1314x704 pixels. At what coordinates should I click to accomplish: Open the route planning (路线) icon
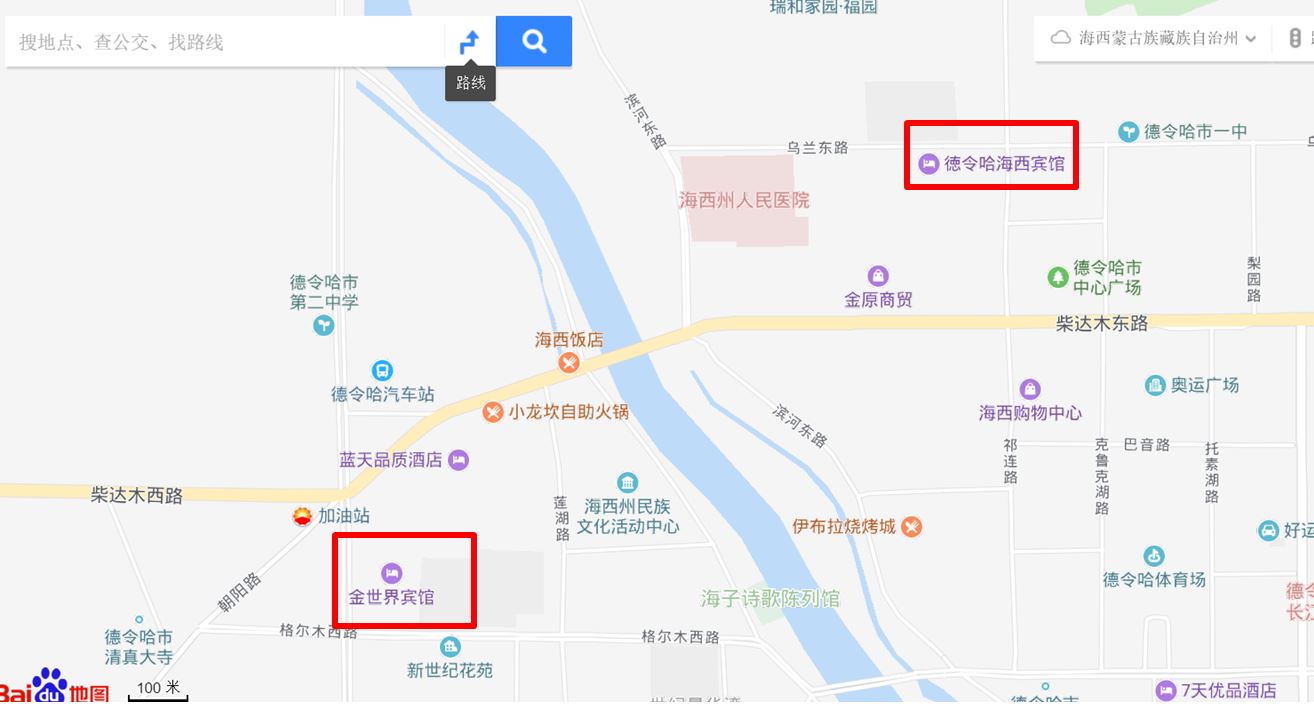[x=470, y=42]
